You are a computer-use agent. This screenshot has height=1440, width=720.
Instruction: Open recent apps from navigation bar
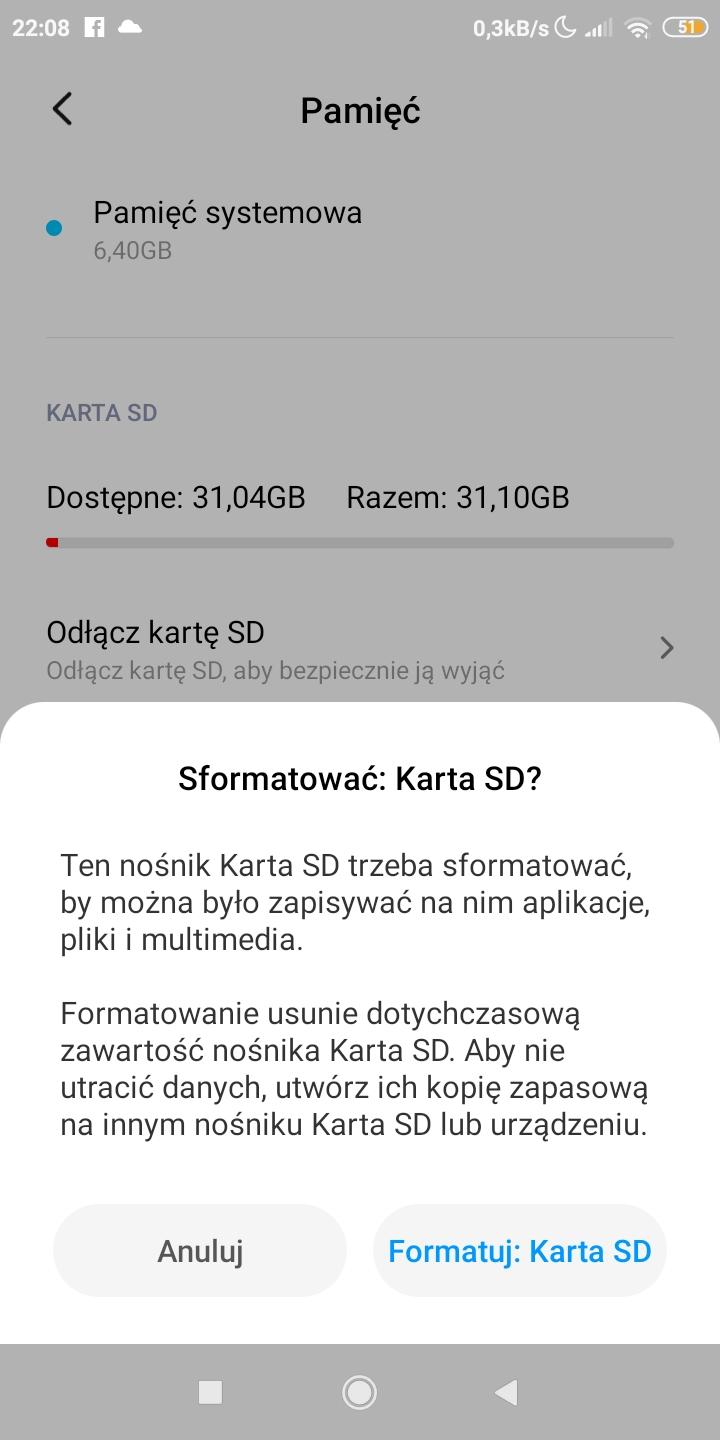click(x=210, y=1392)
